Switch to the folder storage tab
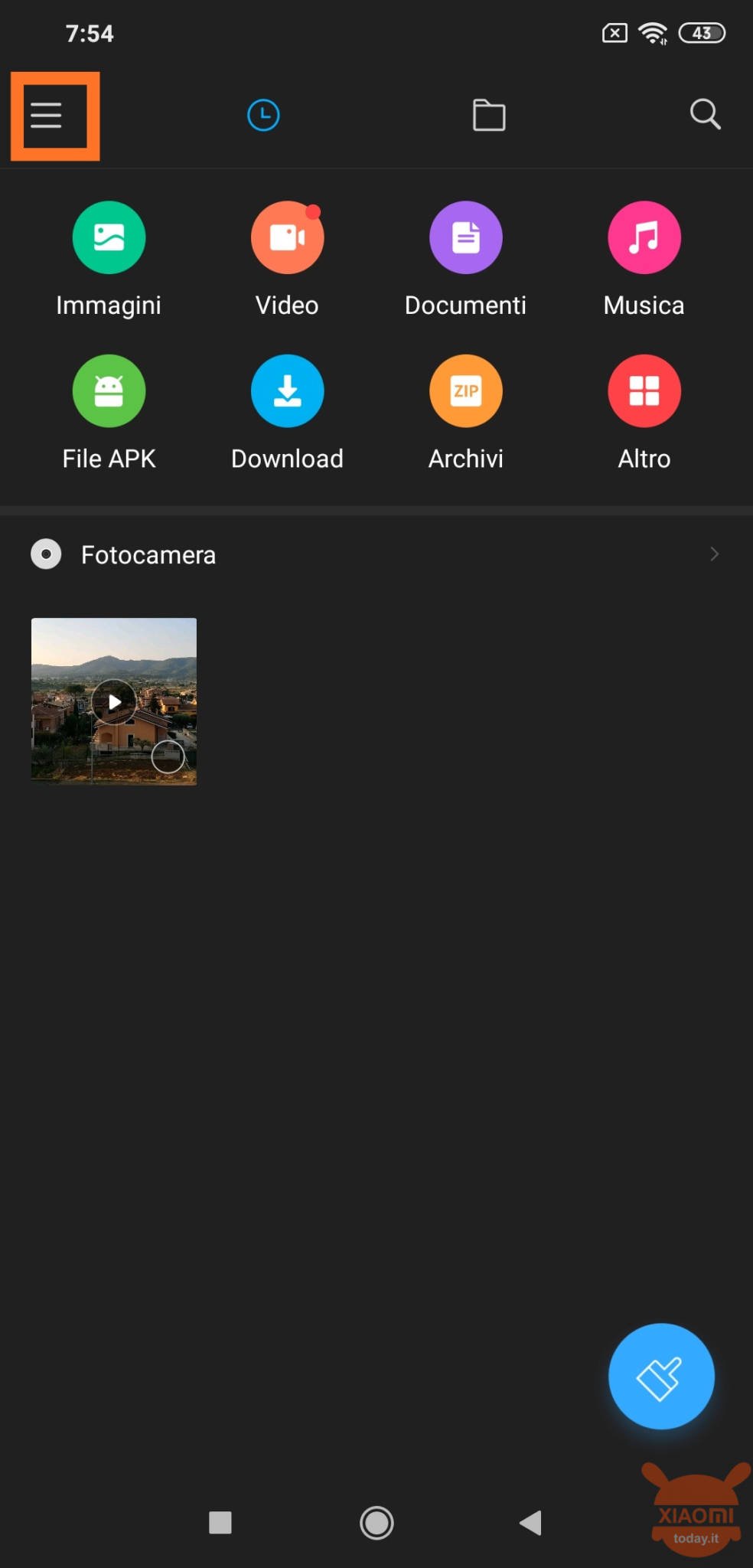Viewport: 753px width, 1568px height. [x=488, y=116]
